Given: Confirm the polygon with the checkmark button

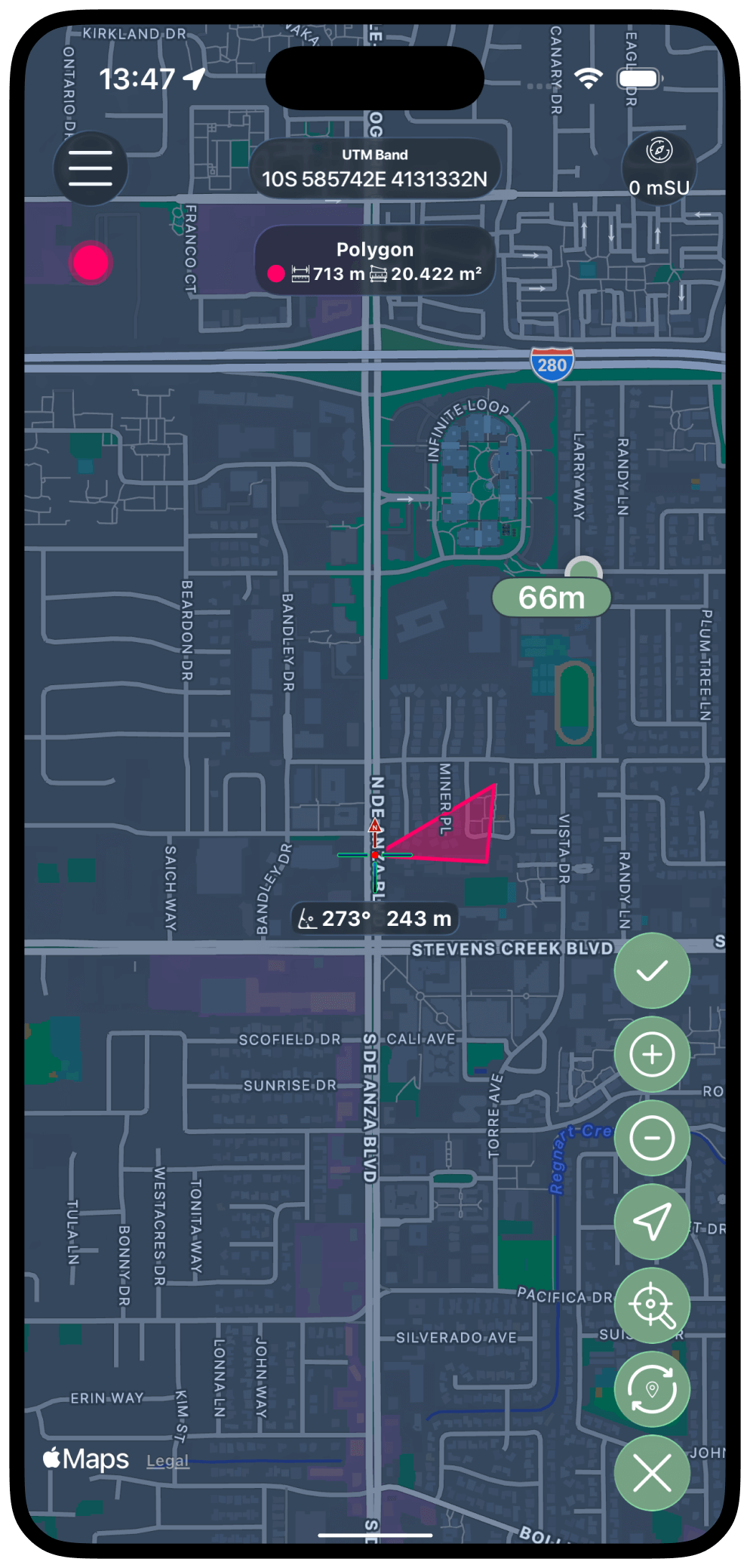Looking at the screenshot, I should click(652, 970).
